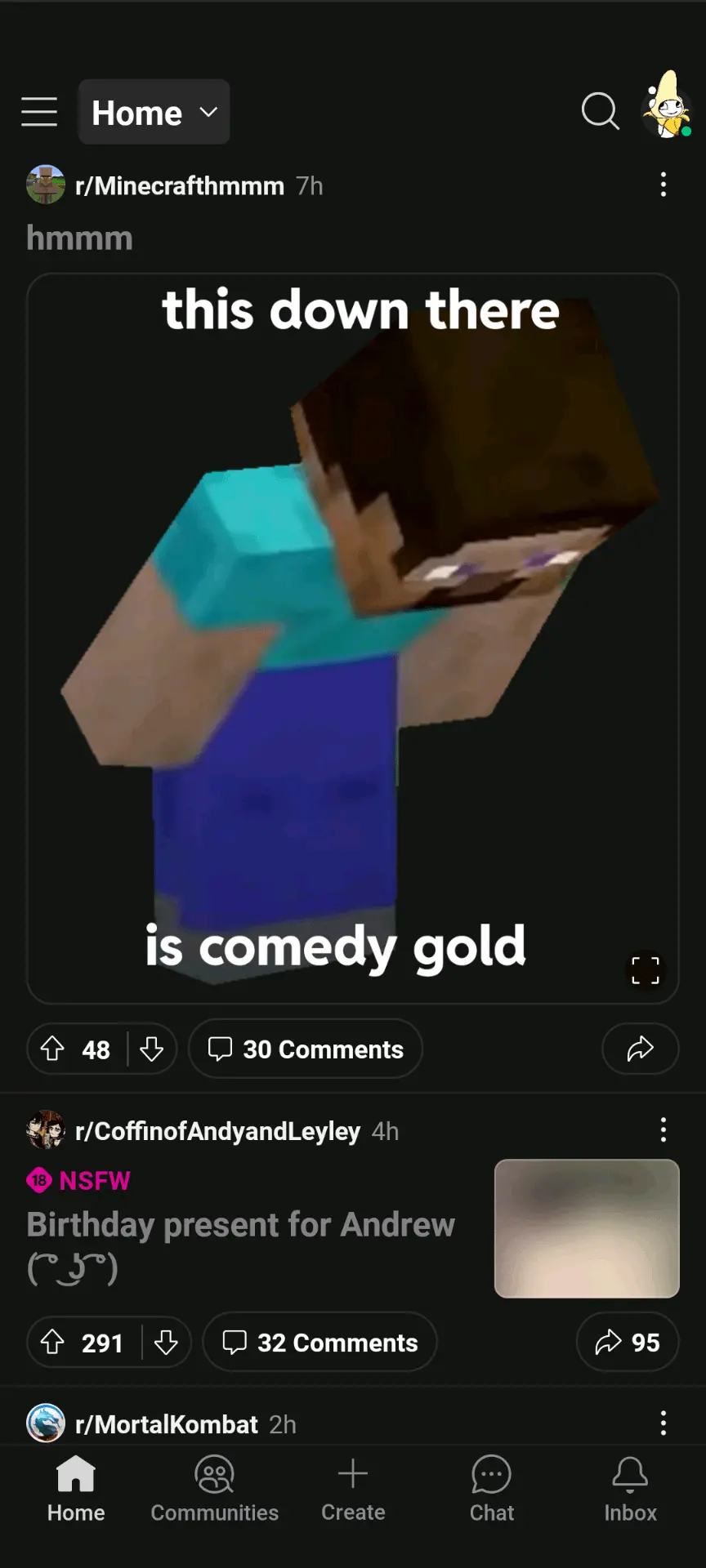Open overflow menu for the hmmm post

pos(663,185)
